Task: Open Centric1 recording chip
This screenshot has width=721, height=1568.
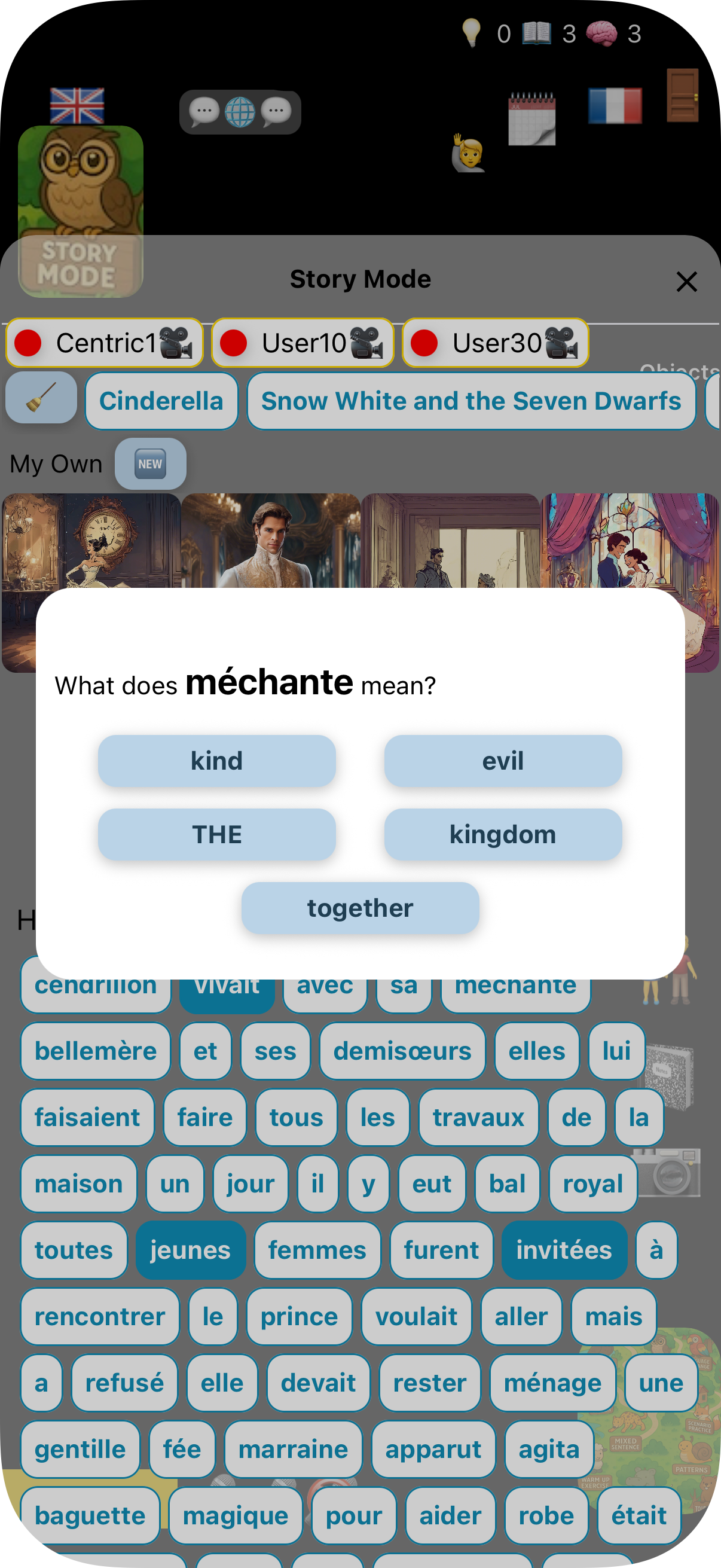Action: [105, 343]
